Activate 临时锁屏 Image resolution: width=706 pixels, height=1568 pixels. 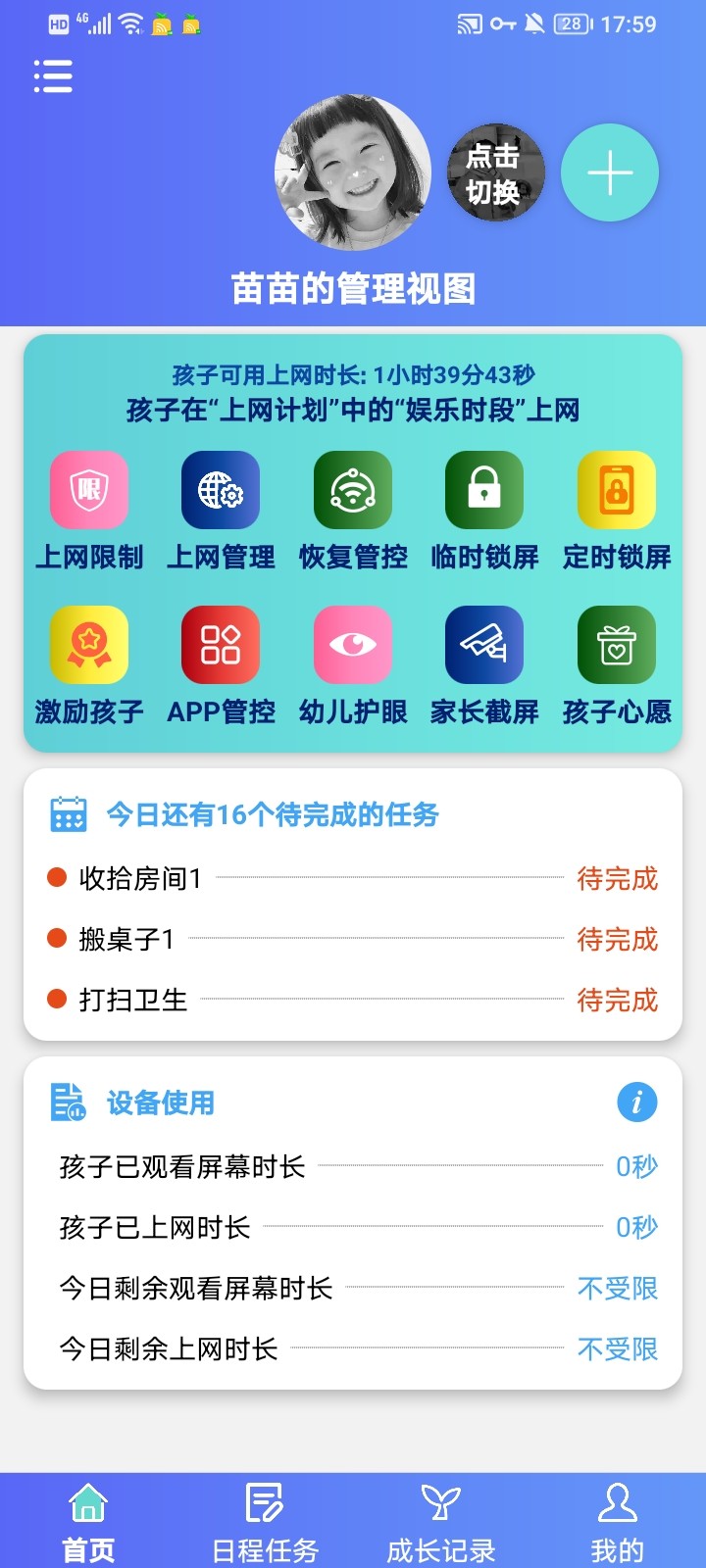click(484, 511)
